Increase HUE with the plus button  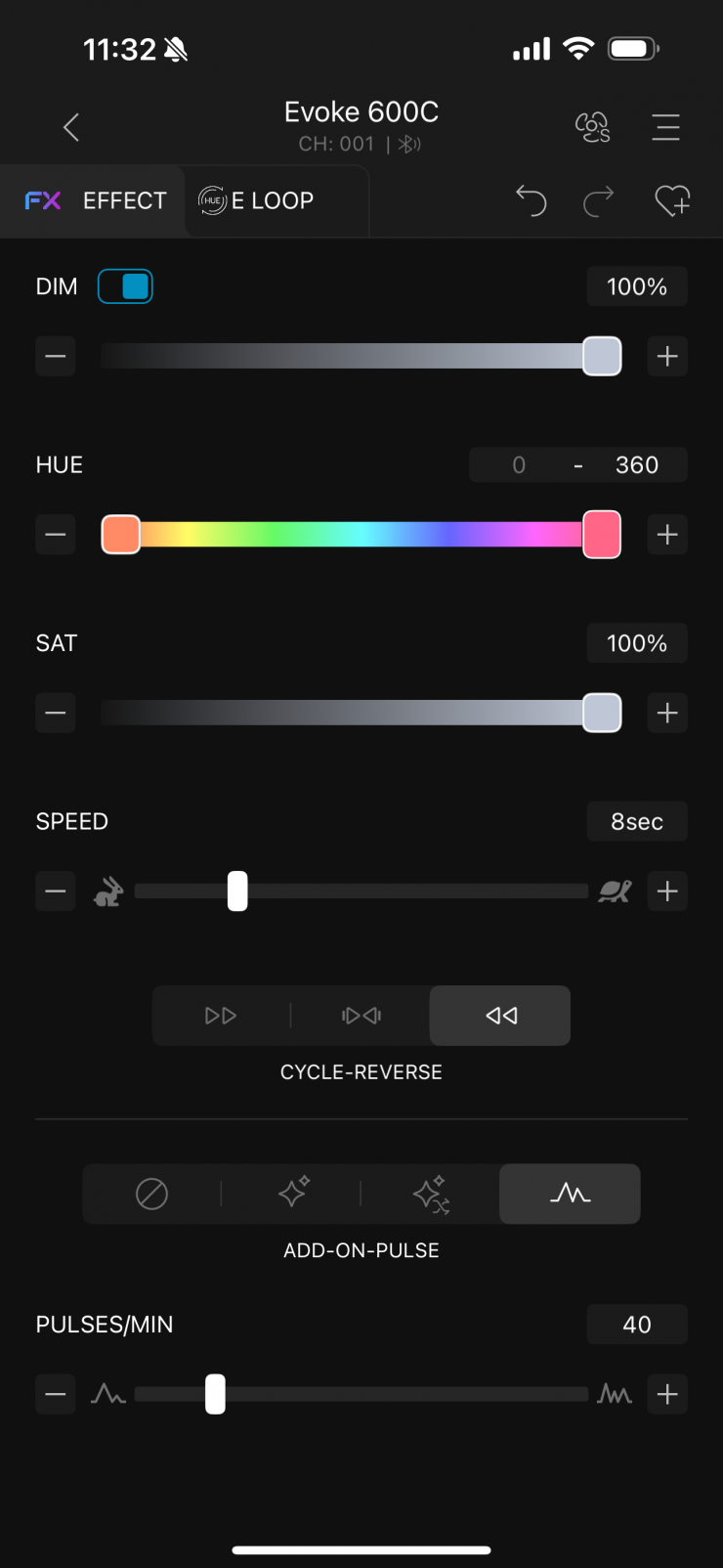pos(667,535)
